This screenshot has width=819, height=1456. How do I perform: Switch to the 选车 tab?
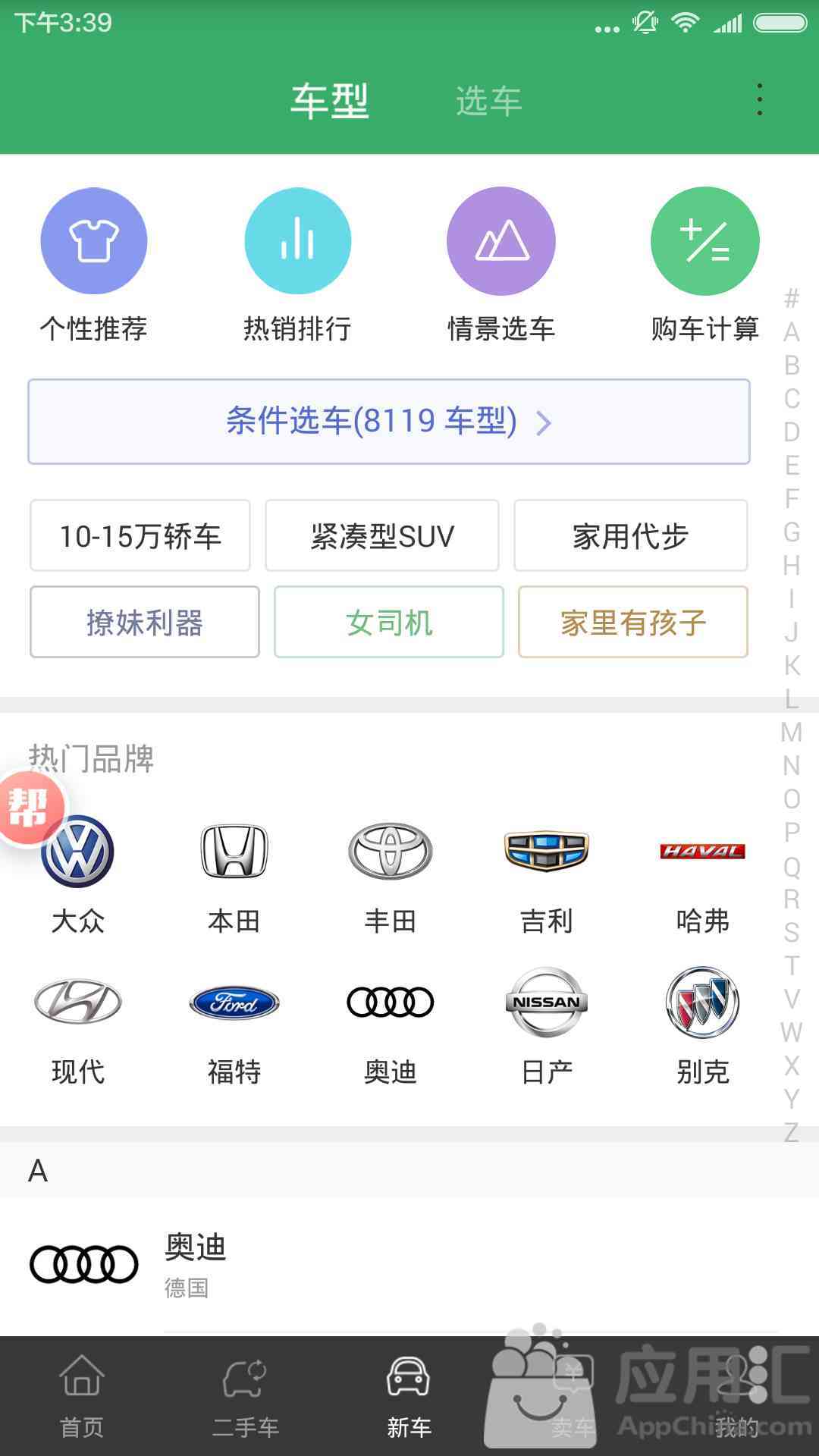488,101
